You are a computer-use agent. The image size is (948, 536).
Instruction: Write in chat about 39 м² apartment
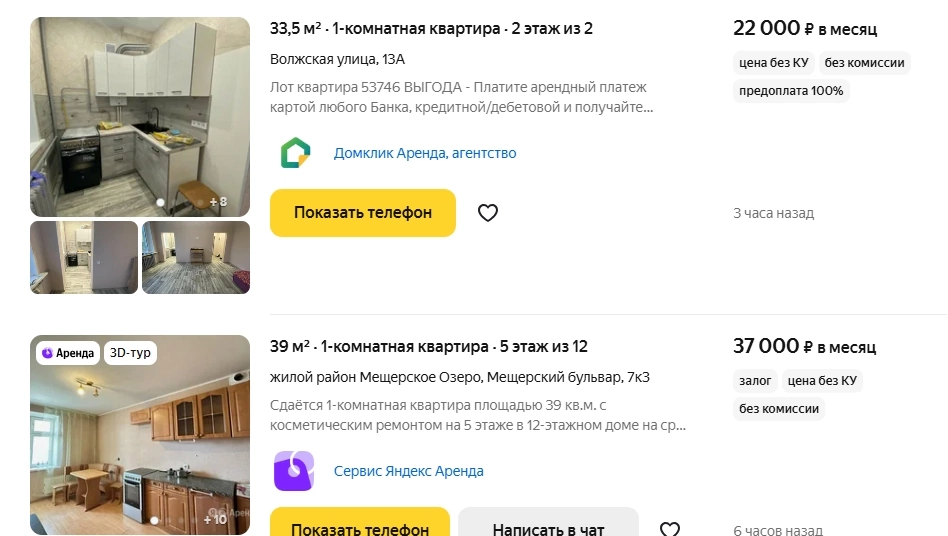pyautogui.click(x=548, y=525)
